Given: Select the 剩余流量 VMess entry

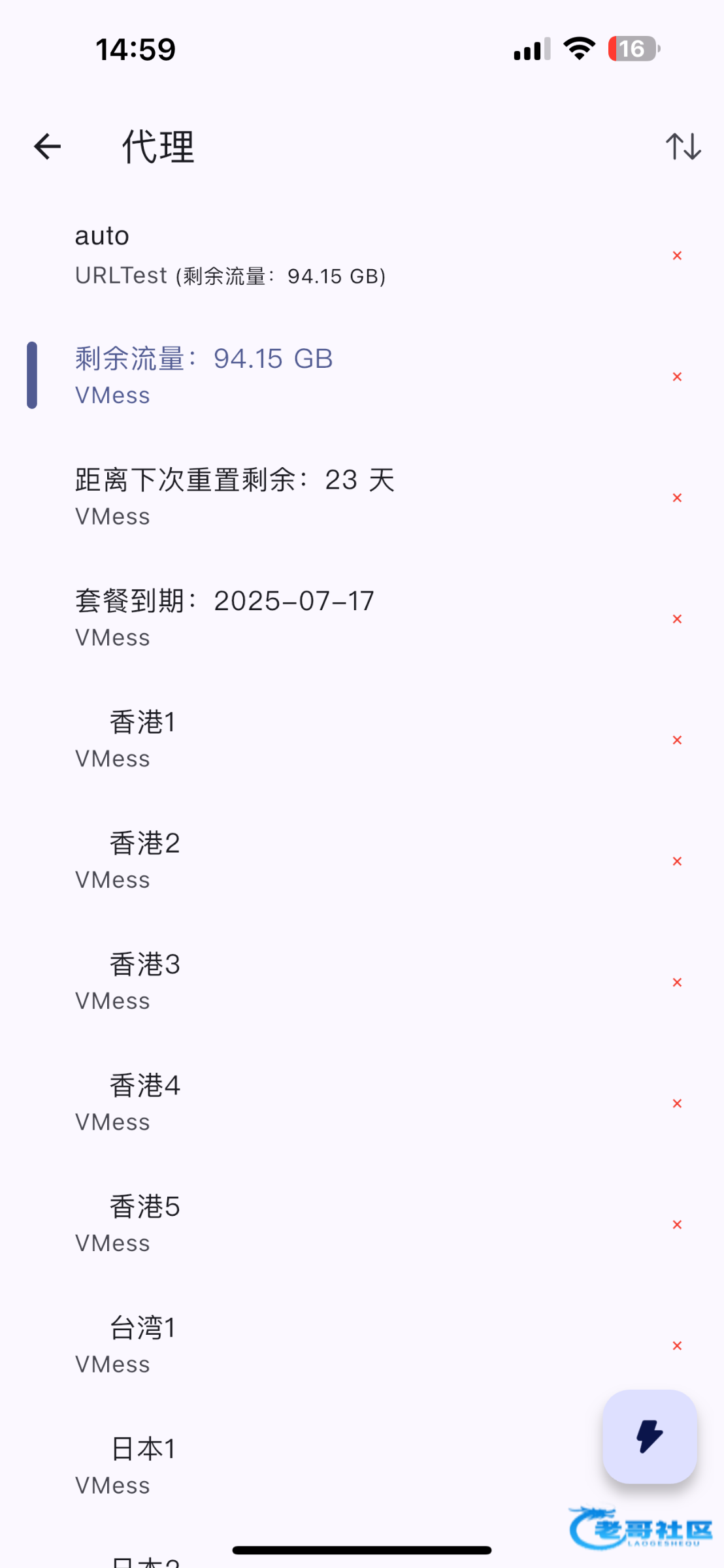Looking at the screenshot, I should (362, 376).
